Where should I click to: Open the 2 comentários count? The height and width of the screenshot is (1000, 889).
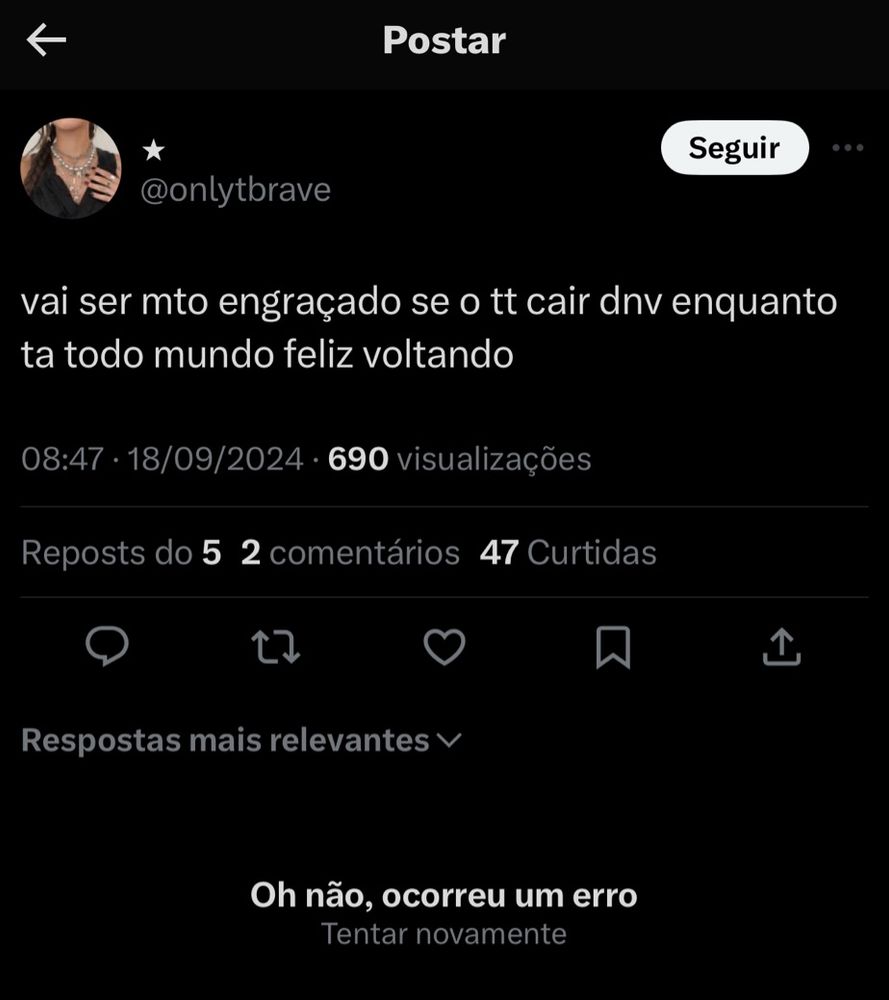click(350, 552)
